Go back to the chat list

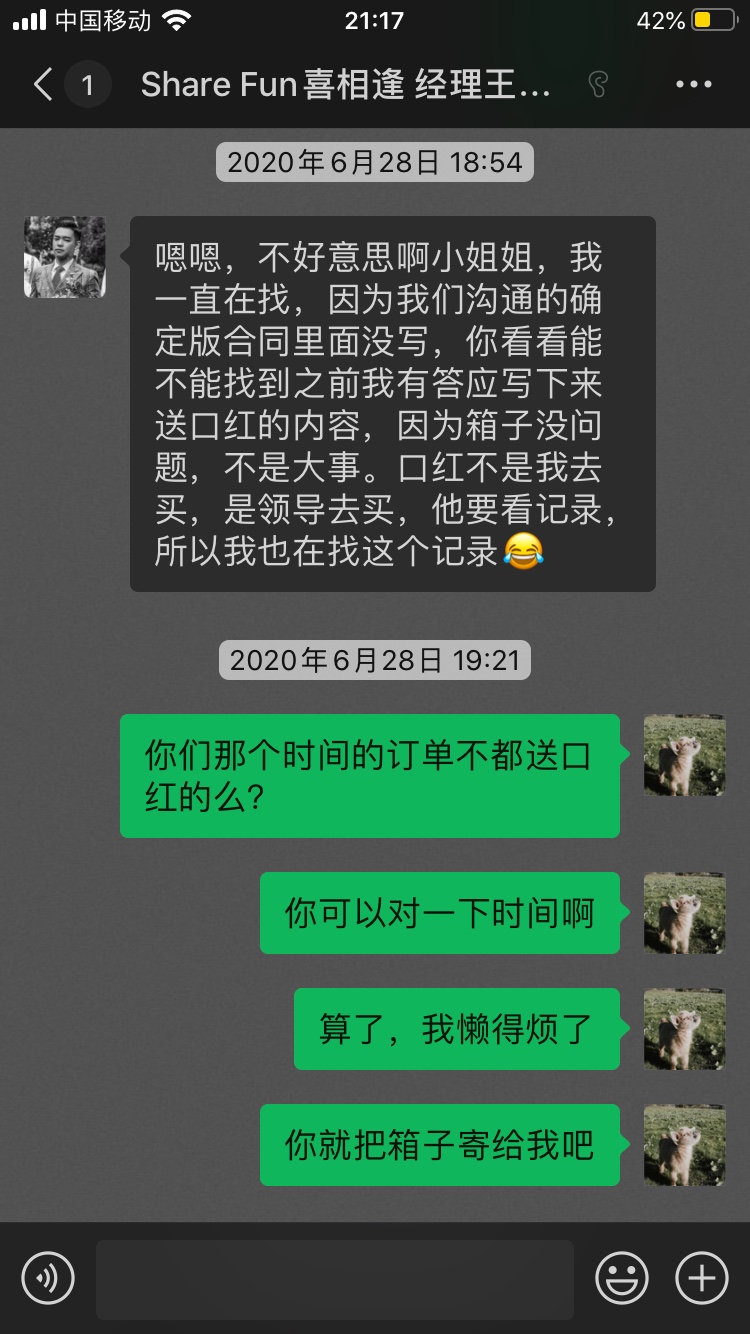click(43, 84)
